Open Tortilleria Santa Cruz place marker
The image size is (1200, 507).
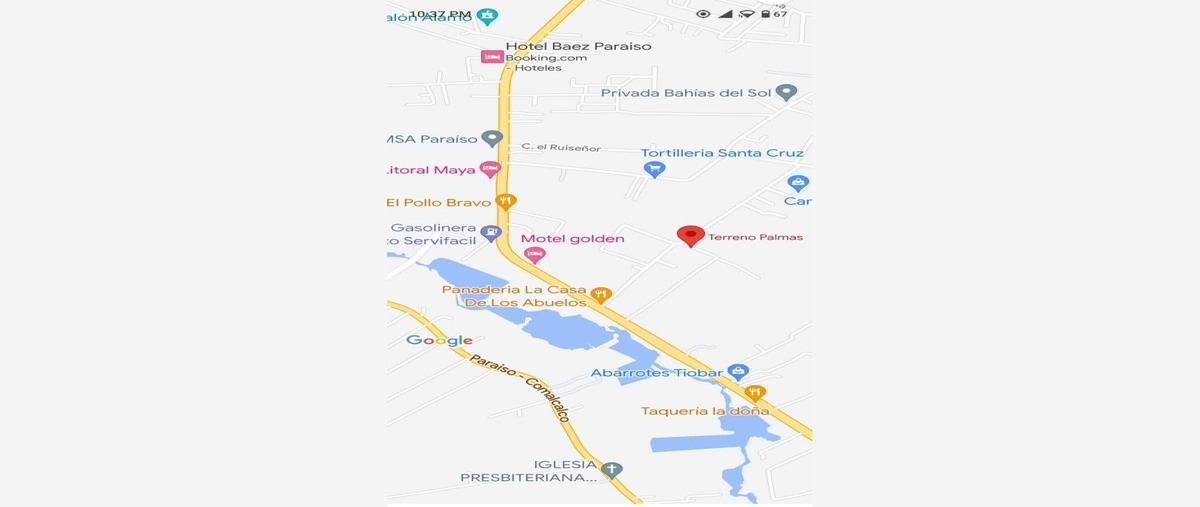click(654, 169)
